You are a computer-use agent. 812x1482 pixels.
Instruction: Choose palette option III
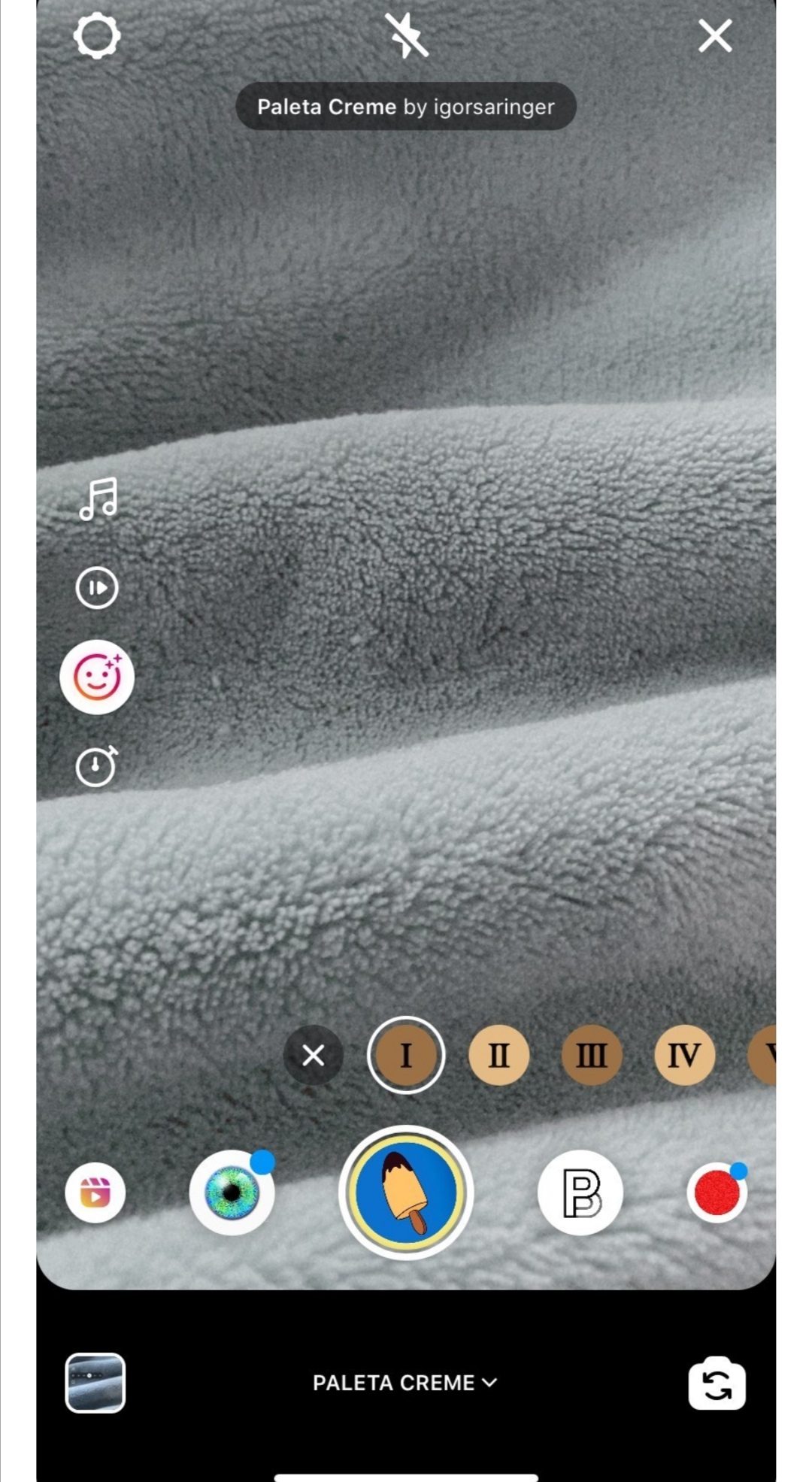pyautogui.click(x=592, y=1055)
